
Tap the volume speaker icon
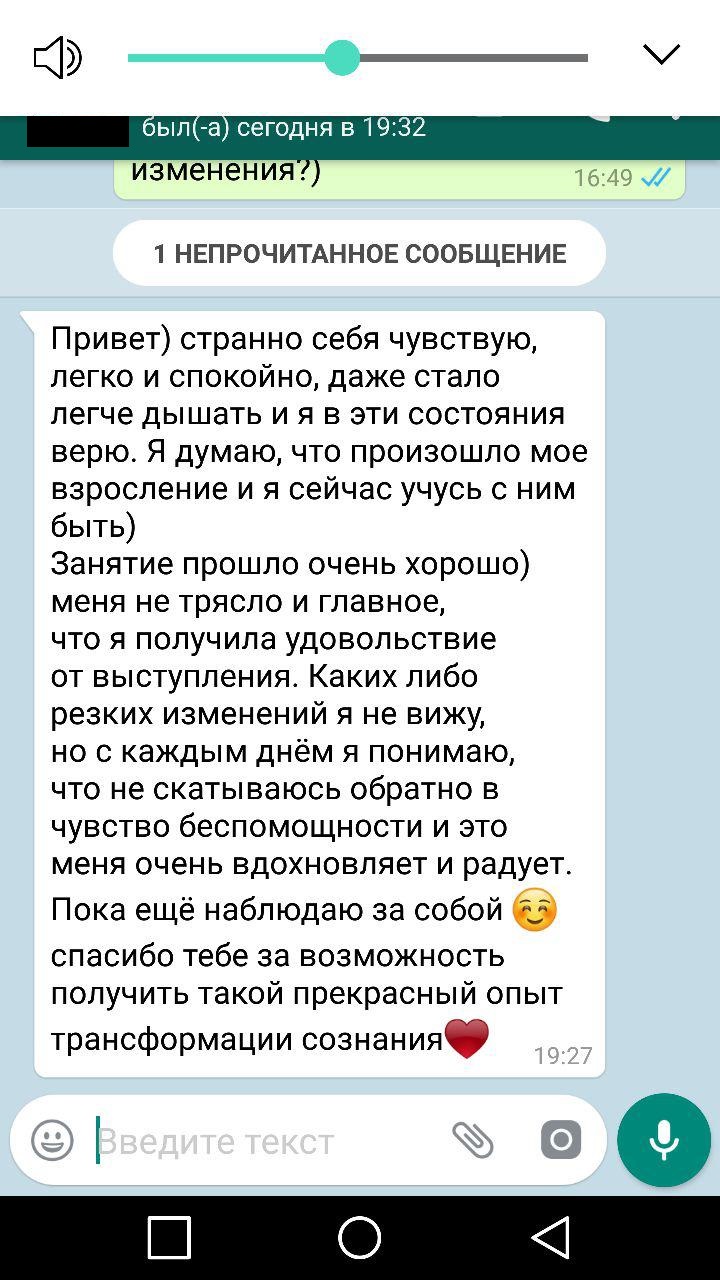[x=57, y=57]
